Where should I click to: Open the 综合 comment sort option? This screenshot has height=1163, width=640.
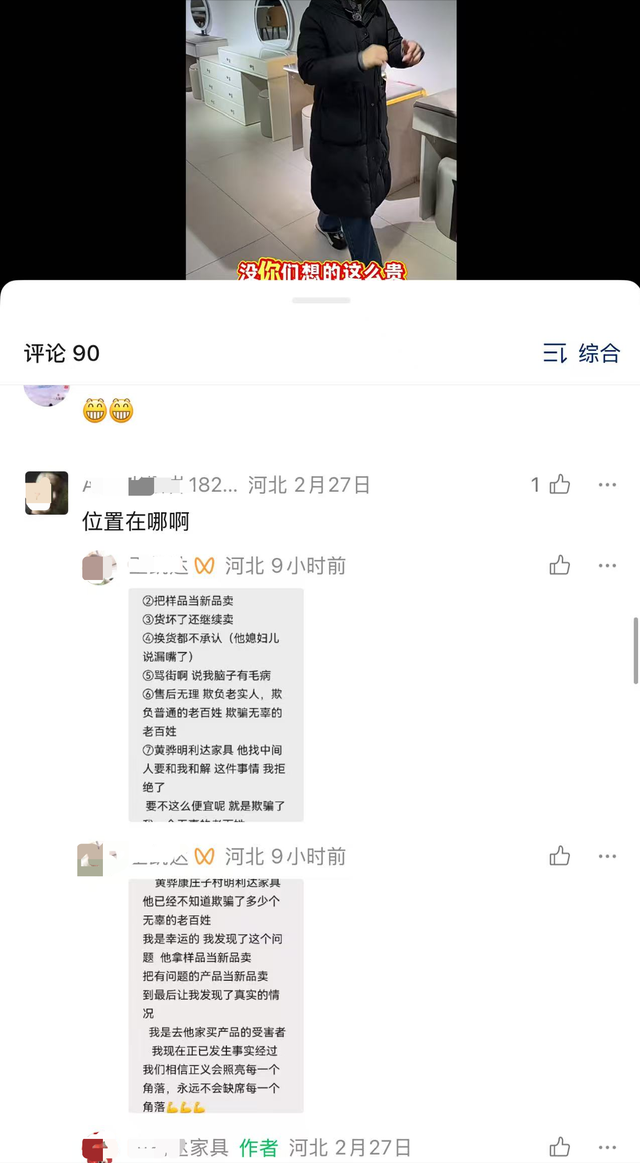[x=582, y=353]
